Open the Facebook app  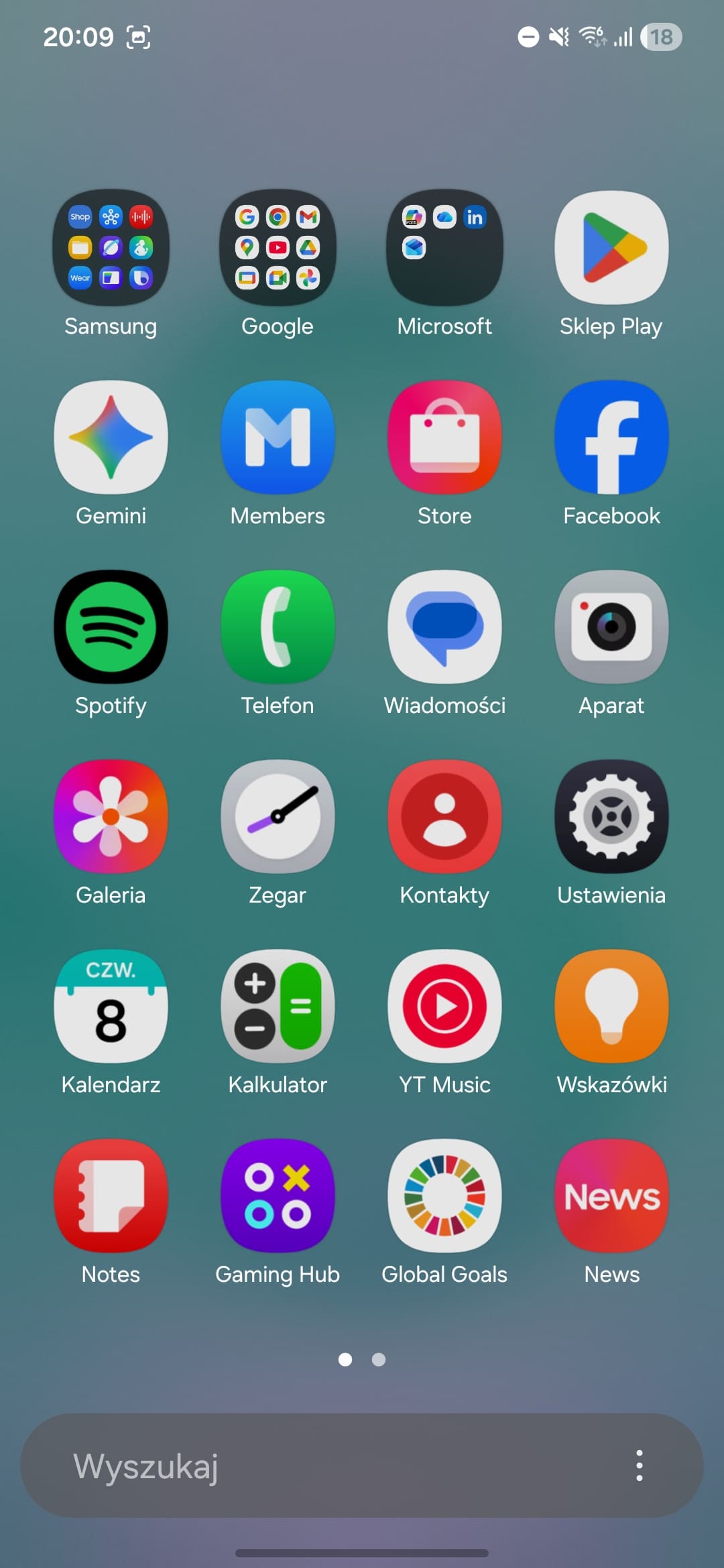611,438
